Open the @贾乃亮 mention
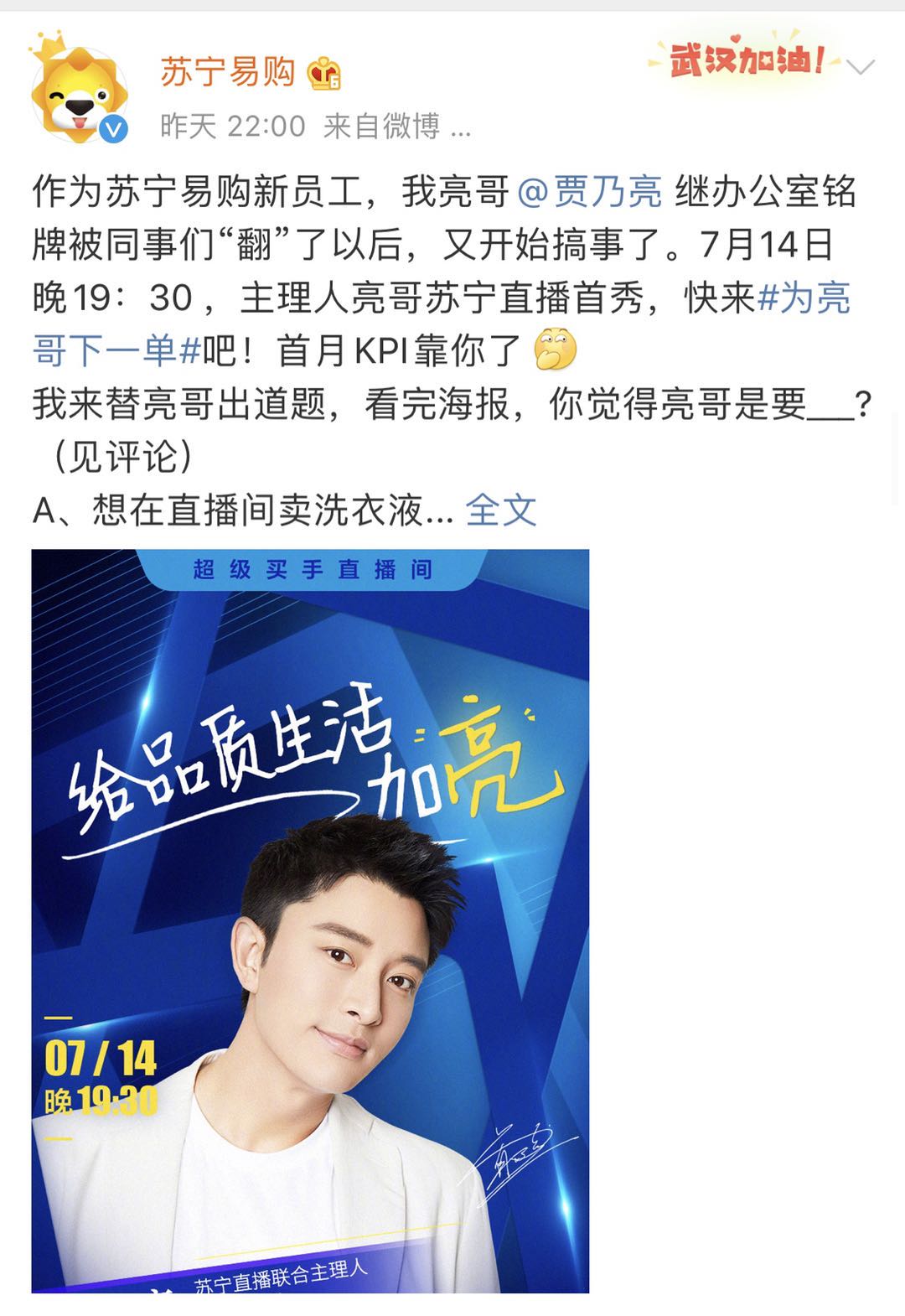Image resolution: width=905 pixels, height=1316 pixels. 590,192
